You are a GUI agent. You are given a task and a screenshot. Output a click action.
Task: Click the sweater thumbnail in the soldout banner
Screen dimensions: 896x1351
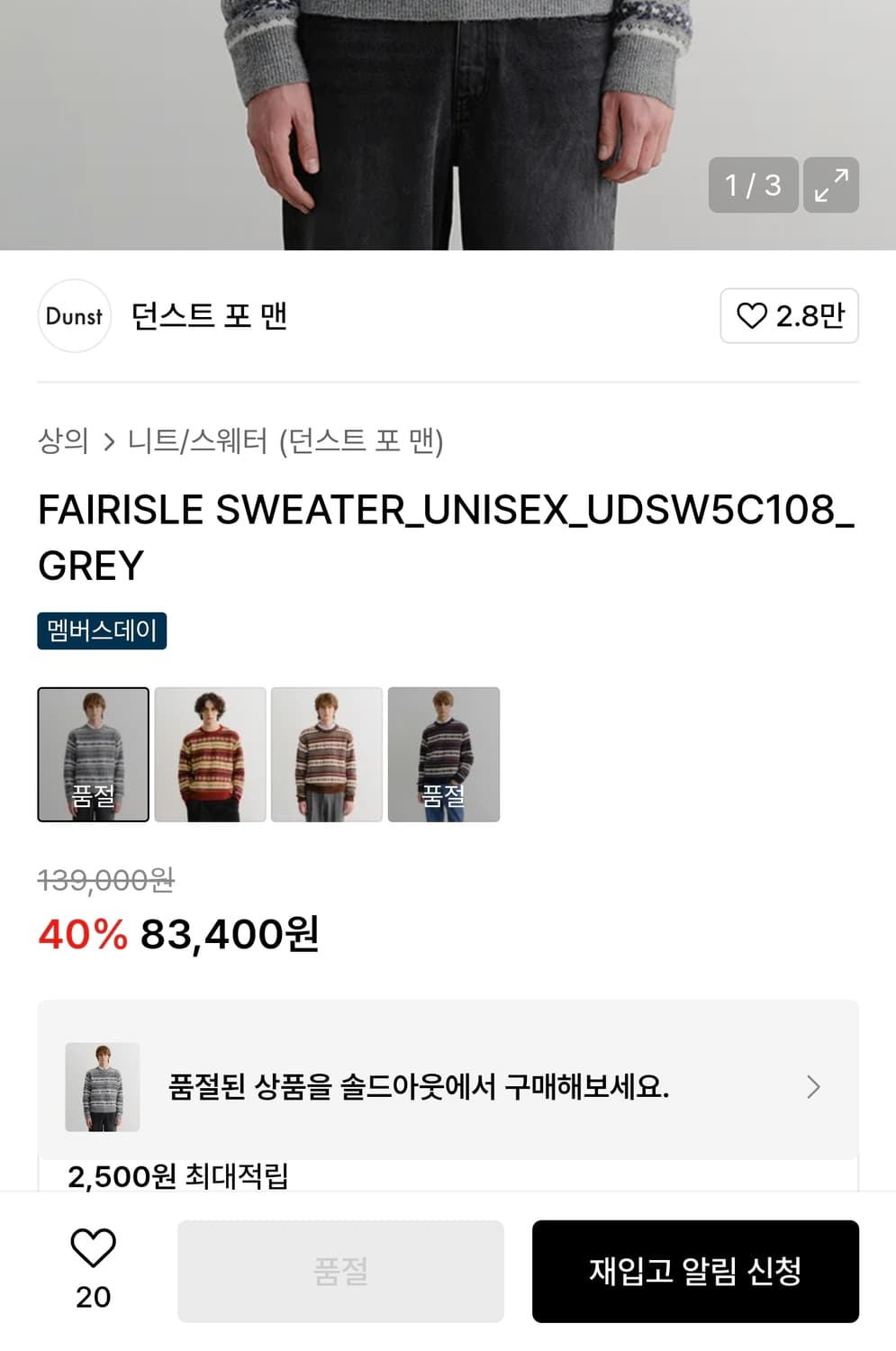[x=102, y=1086]
